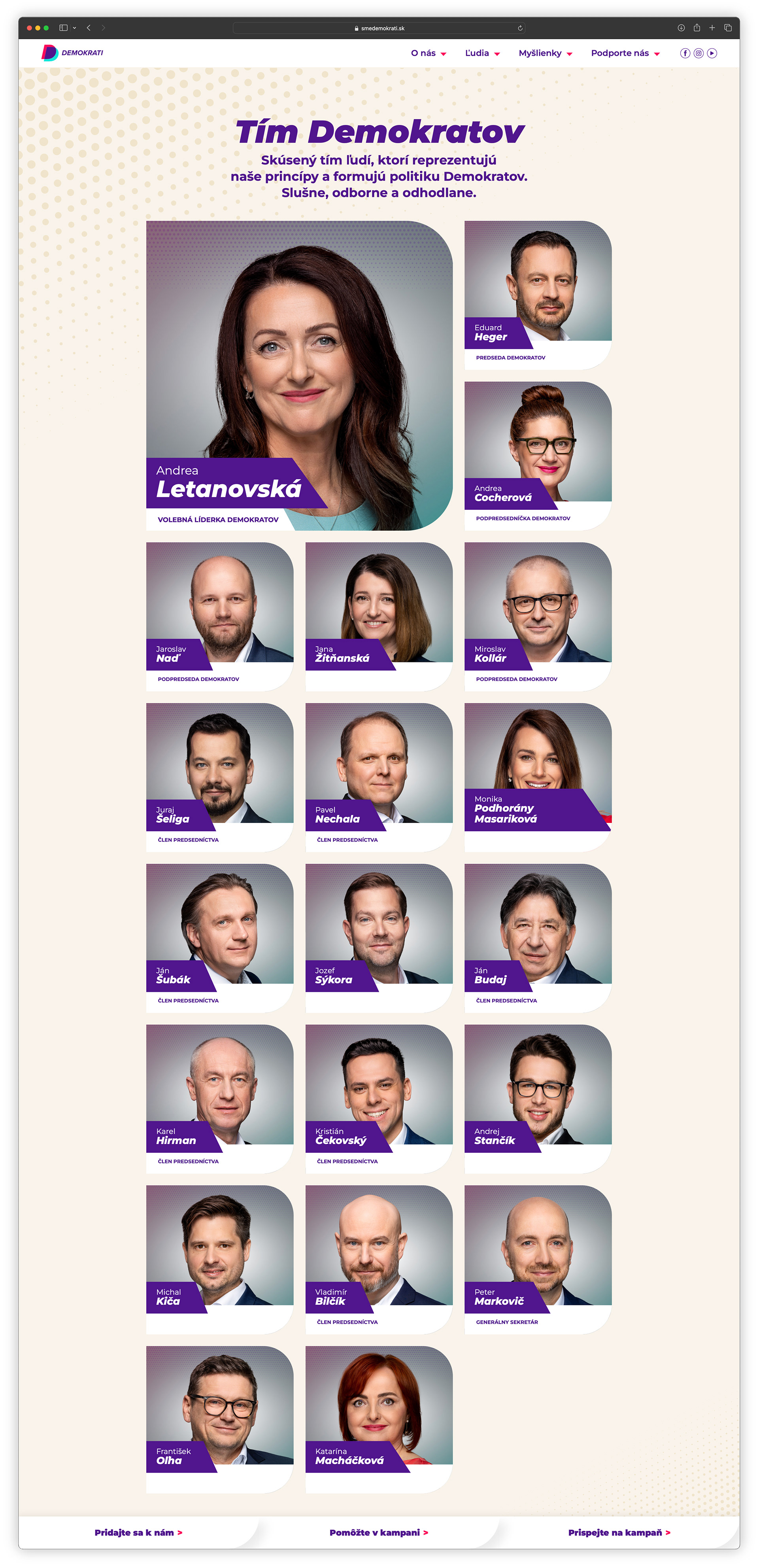Open Andrea Letanovská's profile card

(299, 375)
